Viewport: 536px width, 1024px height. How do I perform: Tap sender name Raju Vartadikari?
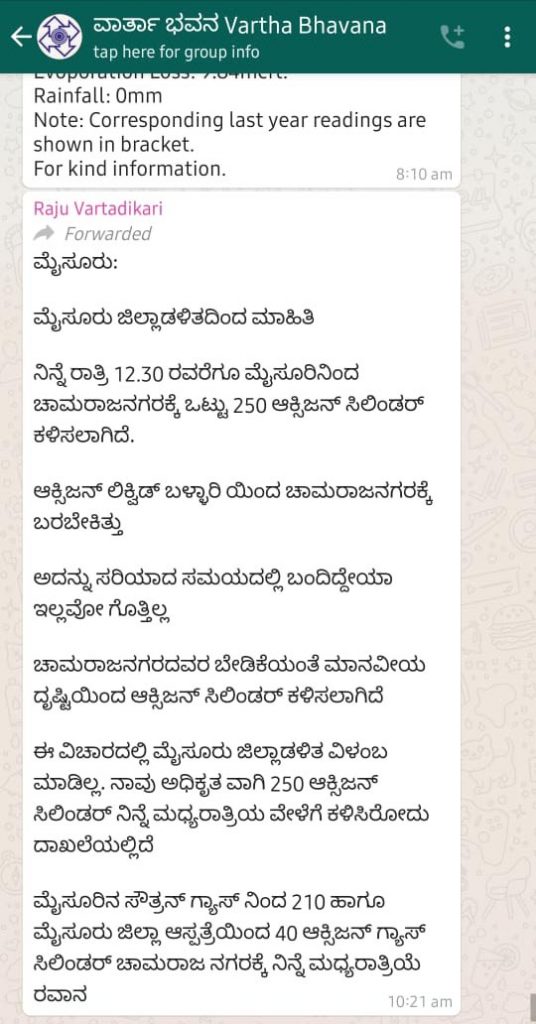98,209
